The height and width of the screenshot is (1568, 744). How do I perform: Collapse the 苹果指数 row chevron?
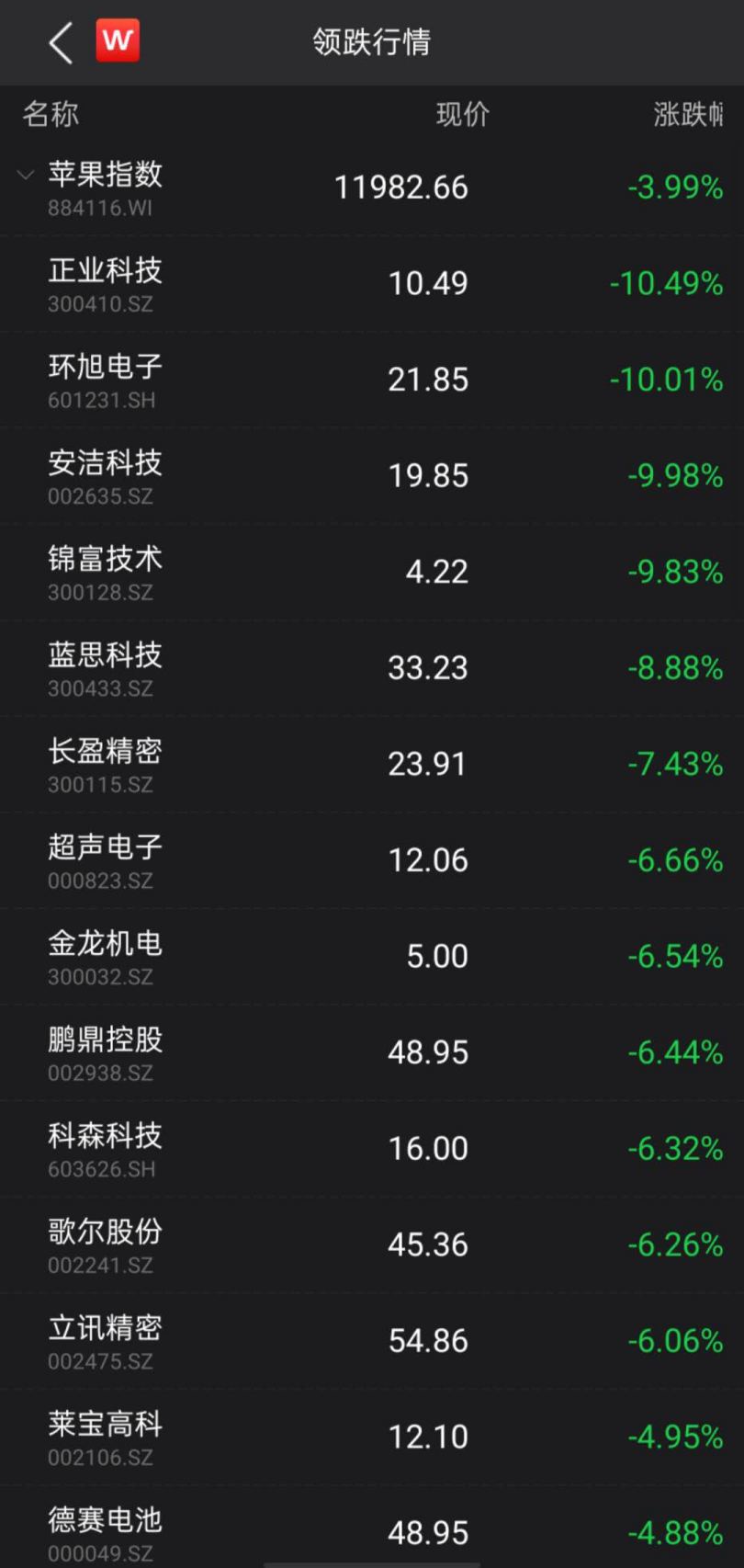click(x=26, y=174)
